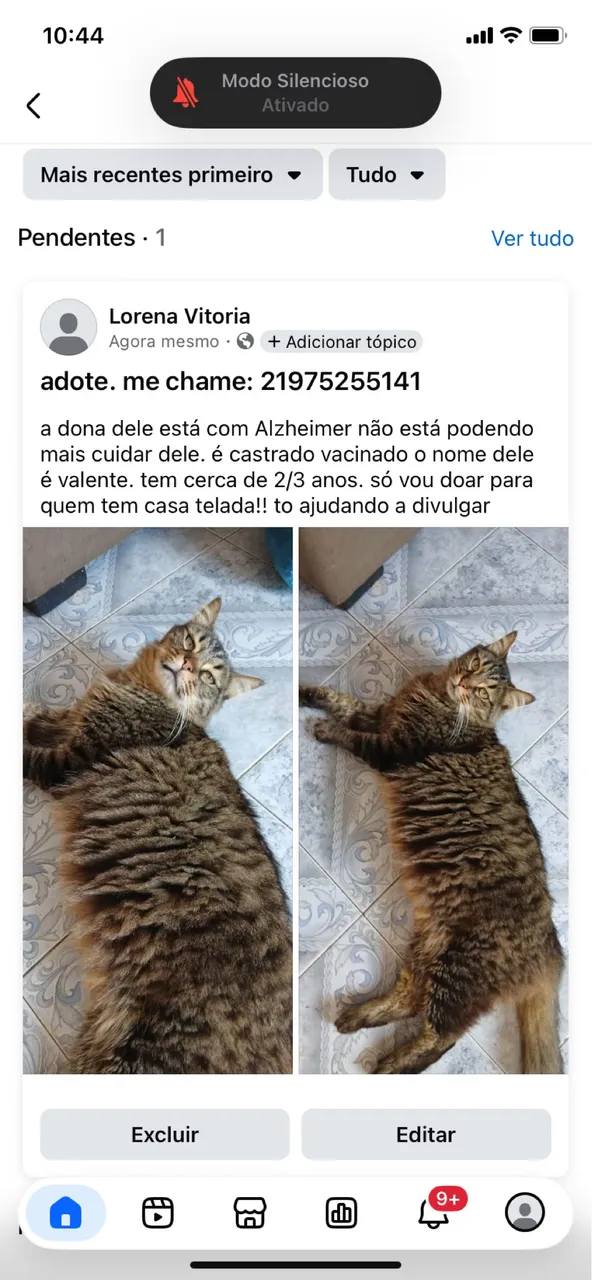Open Lorena Vitoria's profile picture
Image resolution: width=592 pixels, height=1280 pixels.
coord(69,327)
